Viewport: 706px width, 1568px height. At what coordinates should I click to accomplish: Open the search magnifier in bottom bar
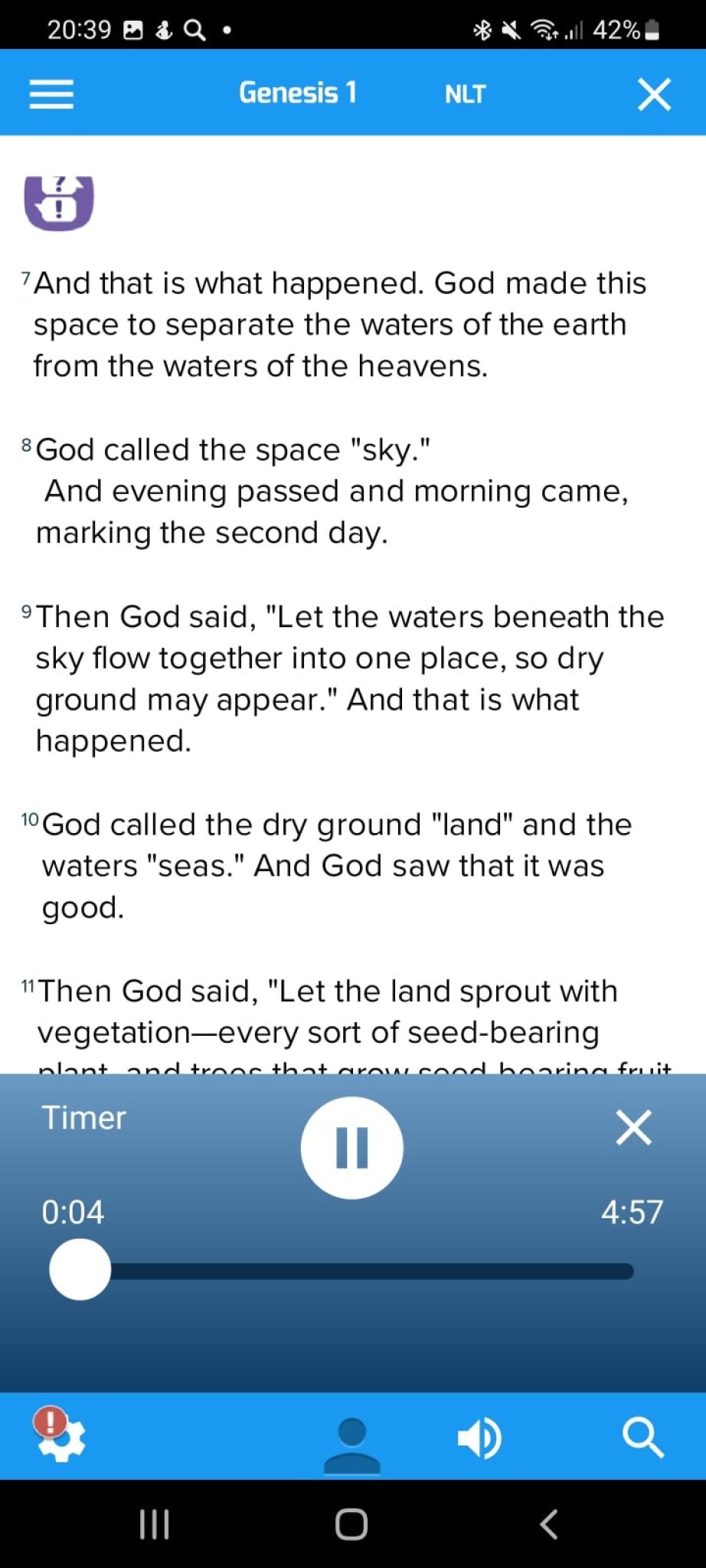642,1438
